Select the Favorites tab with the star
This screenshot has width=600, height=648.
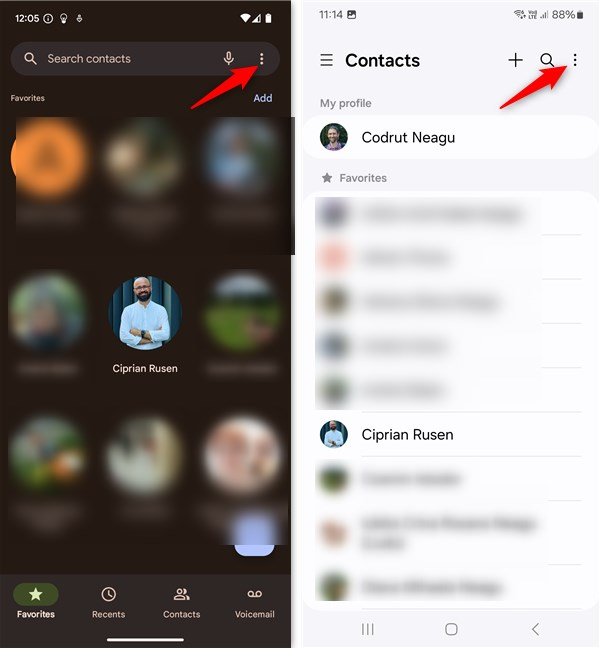[x=36, y=602]
